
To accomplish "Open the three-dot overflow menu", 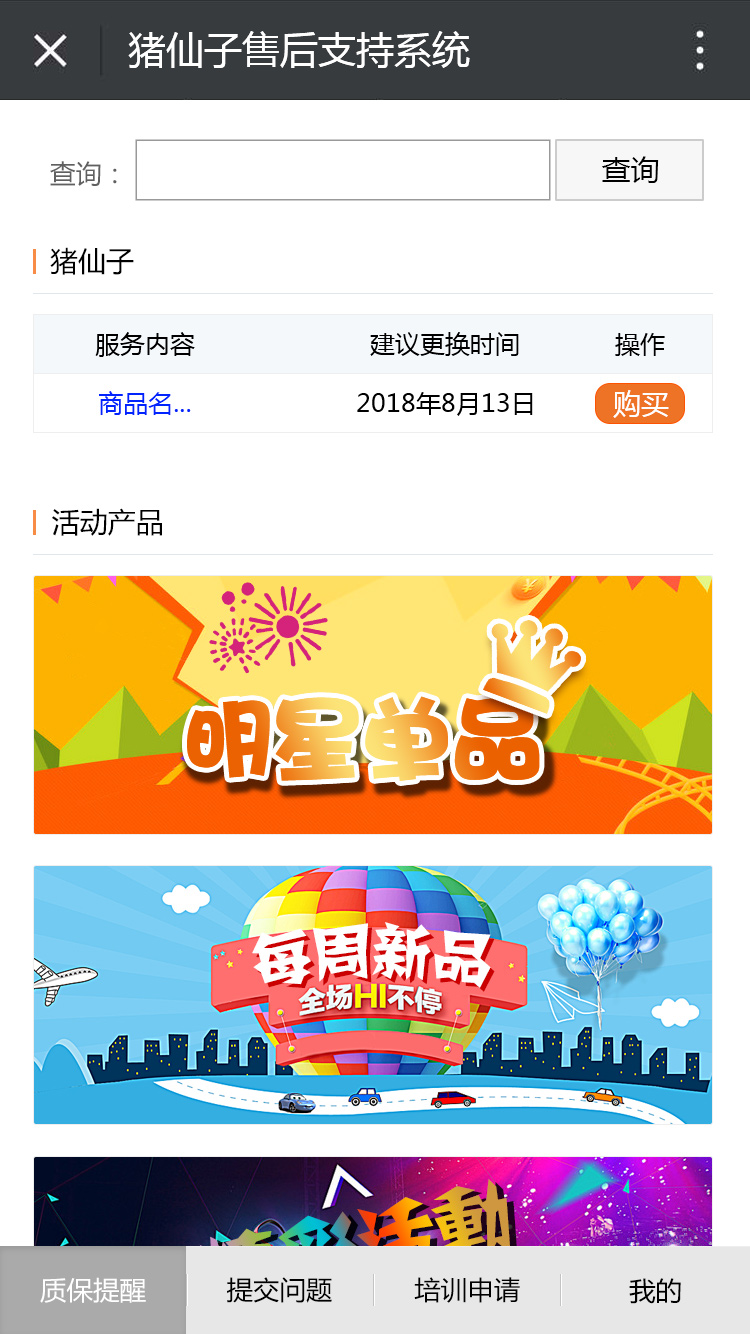I will click(x=699, y=50).
